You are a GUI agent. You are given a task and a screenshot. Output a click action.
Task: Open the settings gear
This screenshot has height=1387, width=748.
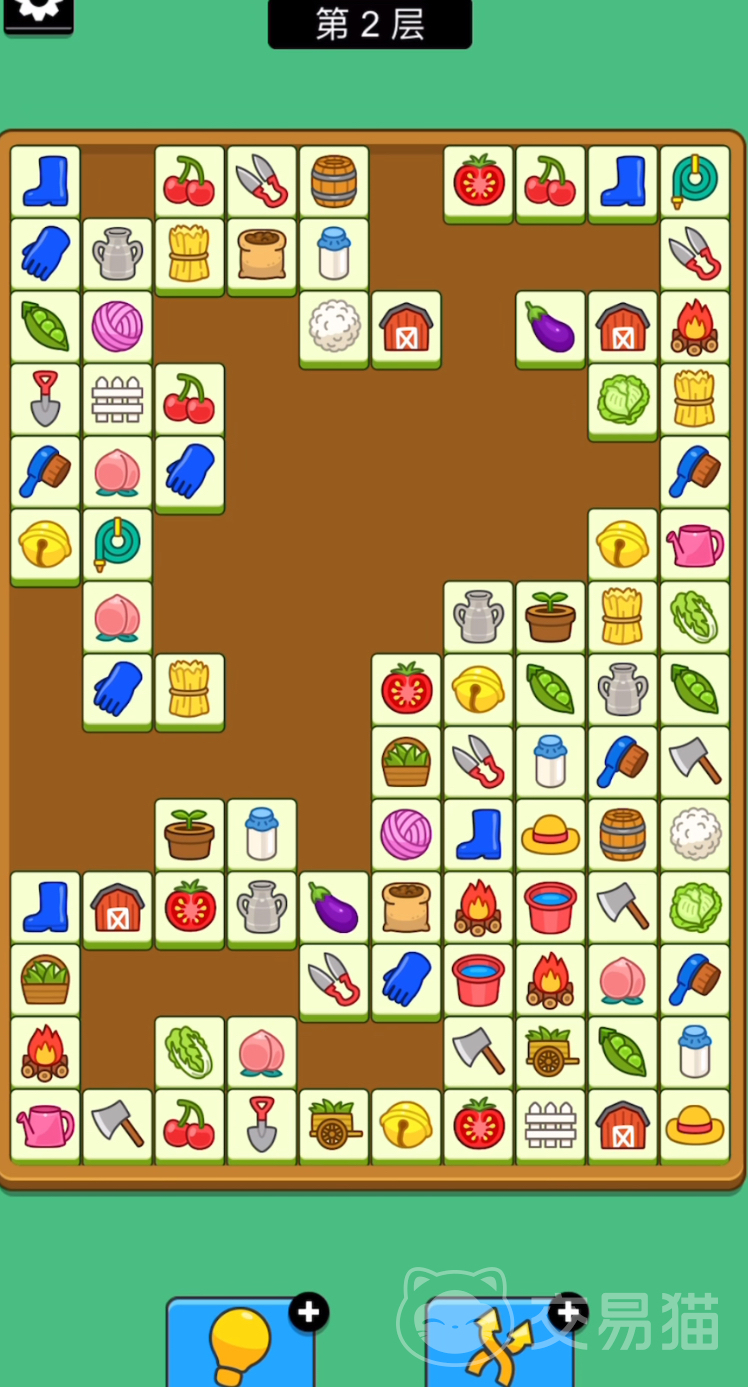pos(38,12)
